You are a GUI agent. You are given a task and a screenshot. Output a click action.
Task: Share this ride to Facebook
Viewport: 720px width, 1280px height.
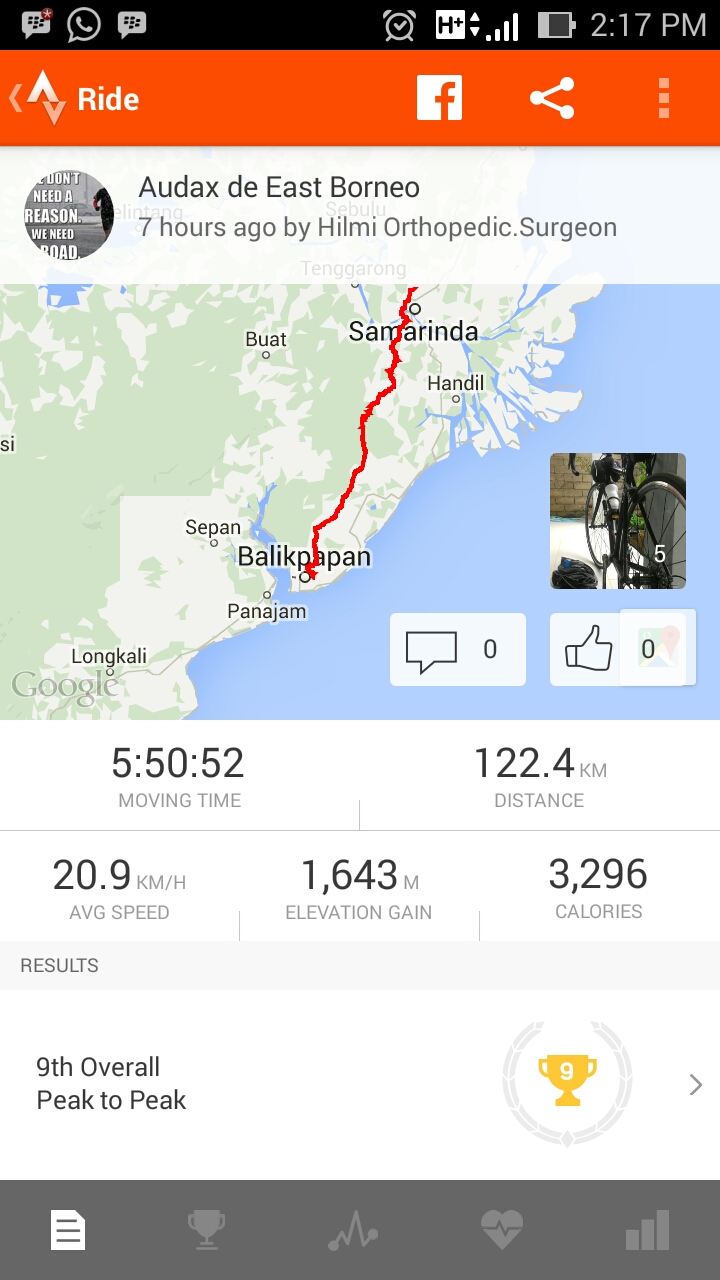tap(439, 98)
